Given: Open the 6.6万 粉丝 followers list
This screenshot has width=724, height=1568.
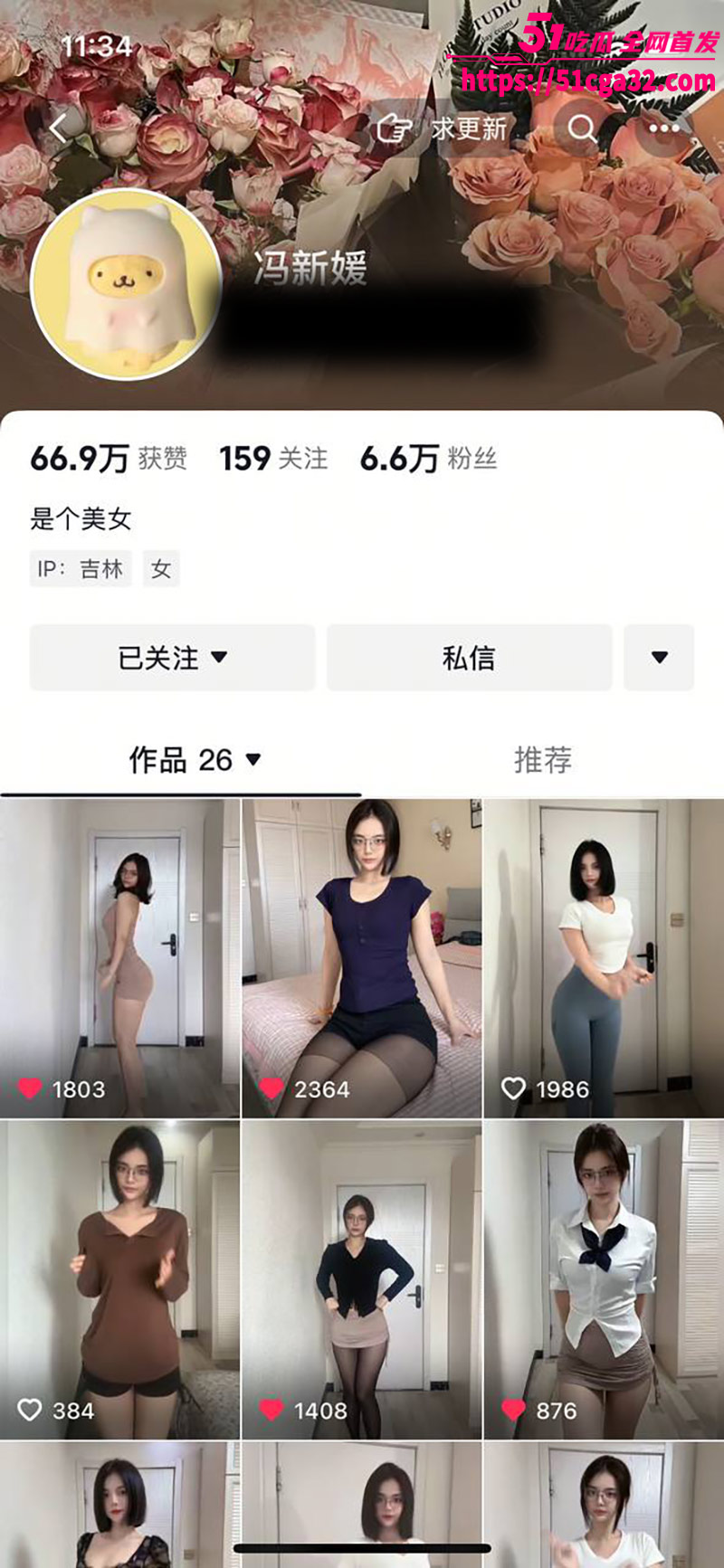Looking at the screenshot, I should (x=428, y=459).
